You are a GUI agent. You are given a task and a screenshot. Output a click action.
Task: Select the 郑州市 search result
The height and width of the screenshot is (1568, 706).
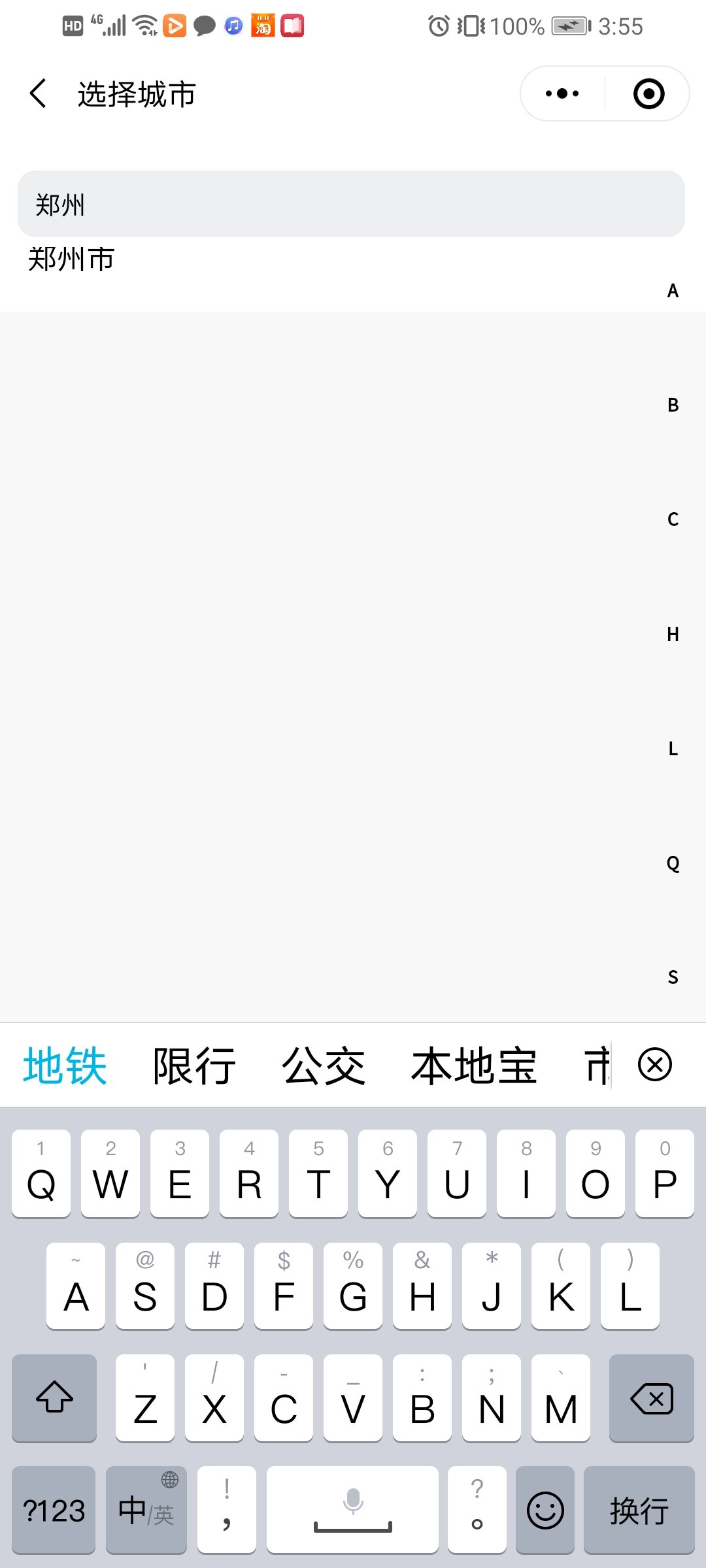pyautogui.click(x=72, y=259)
